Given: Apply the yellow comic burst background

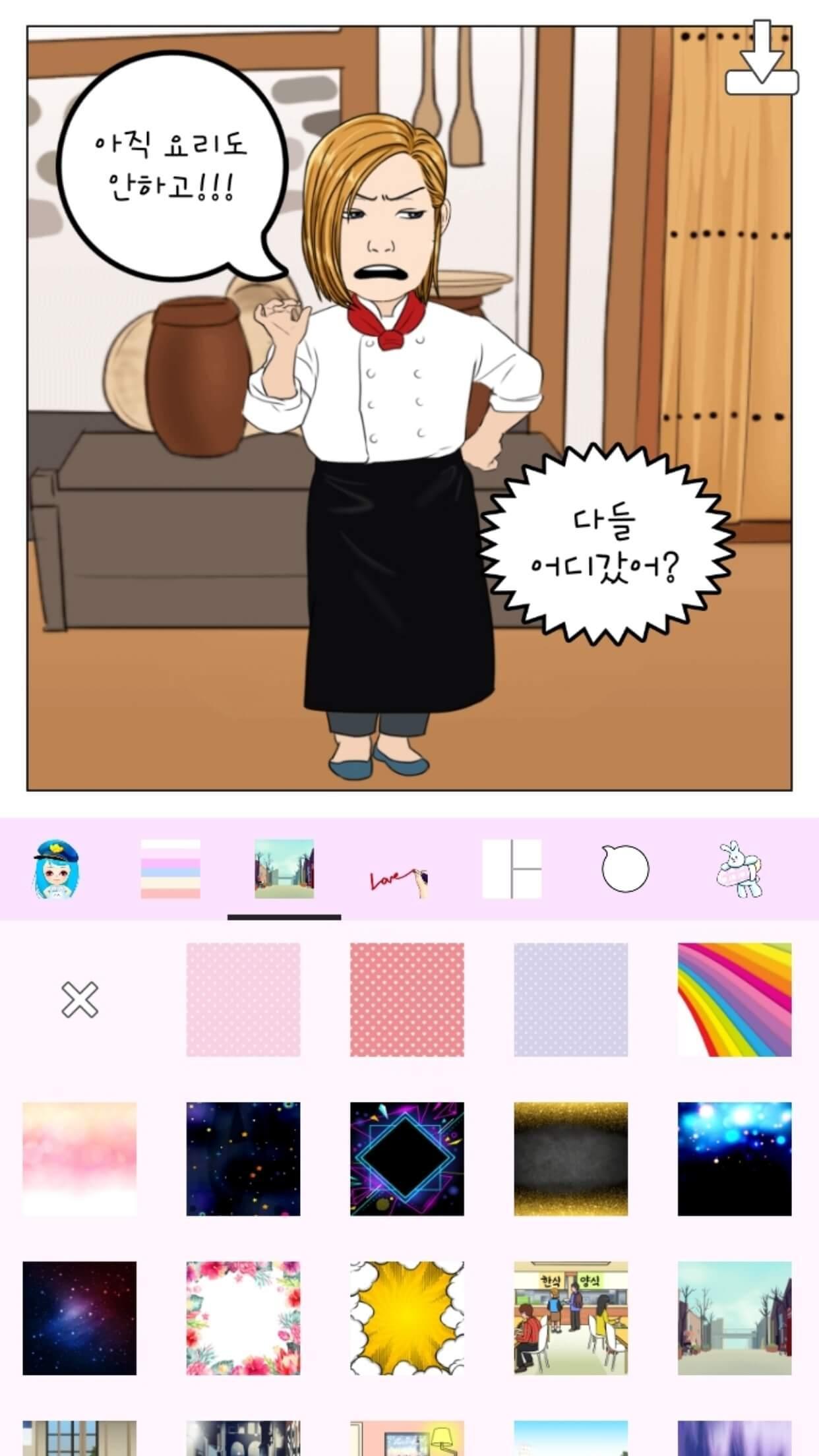Looking at the screenshot, I should coord(407,1318).
